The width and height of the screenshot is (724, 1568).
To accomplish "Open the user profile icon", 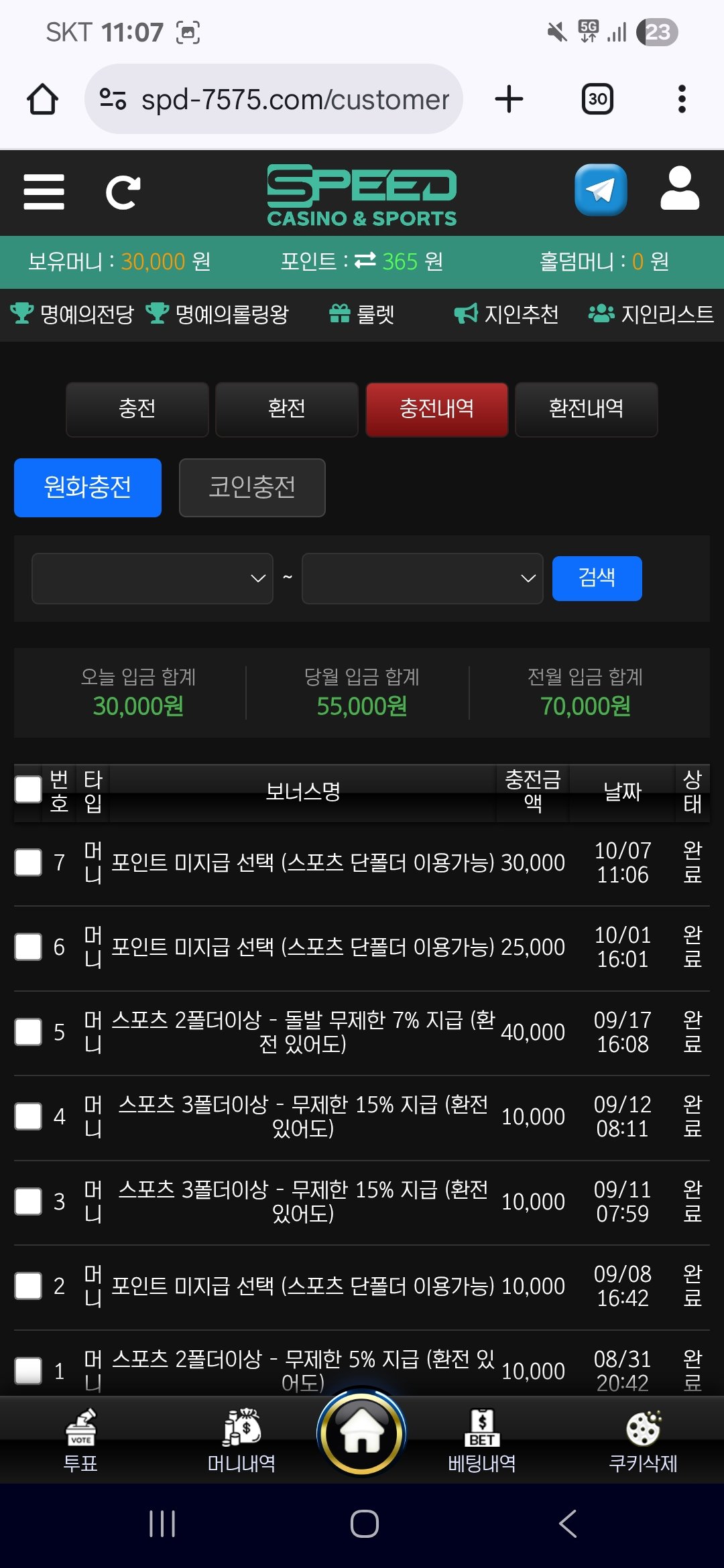I will tap(680, 190).
